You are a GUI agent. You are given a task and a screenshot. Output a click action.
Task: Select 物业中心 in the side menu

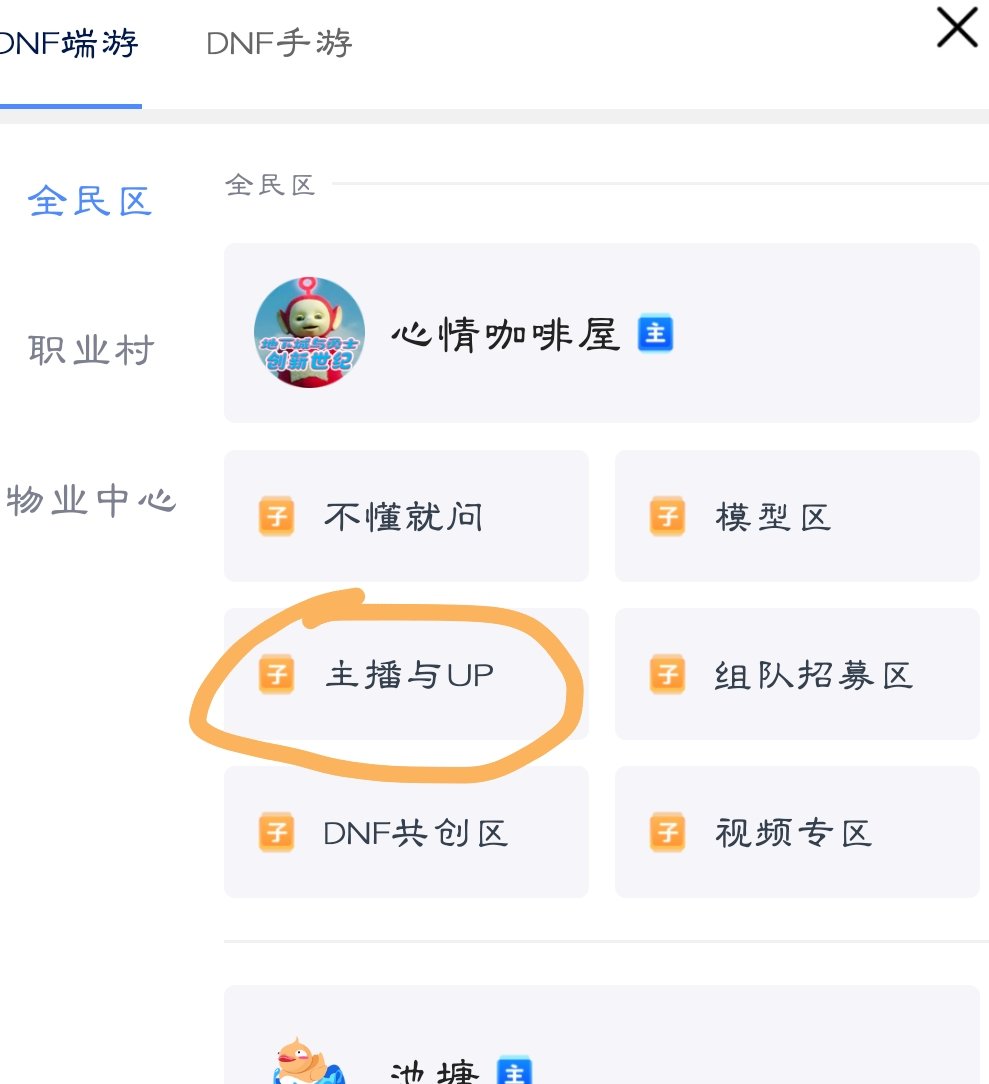click(91, 500)
